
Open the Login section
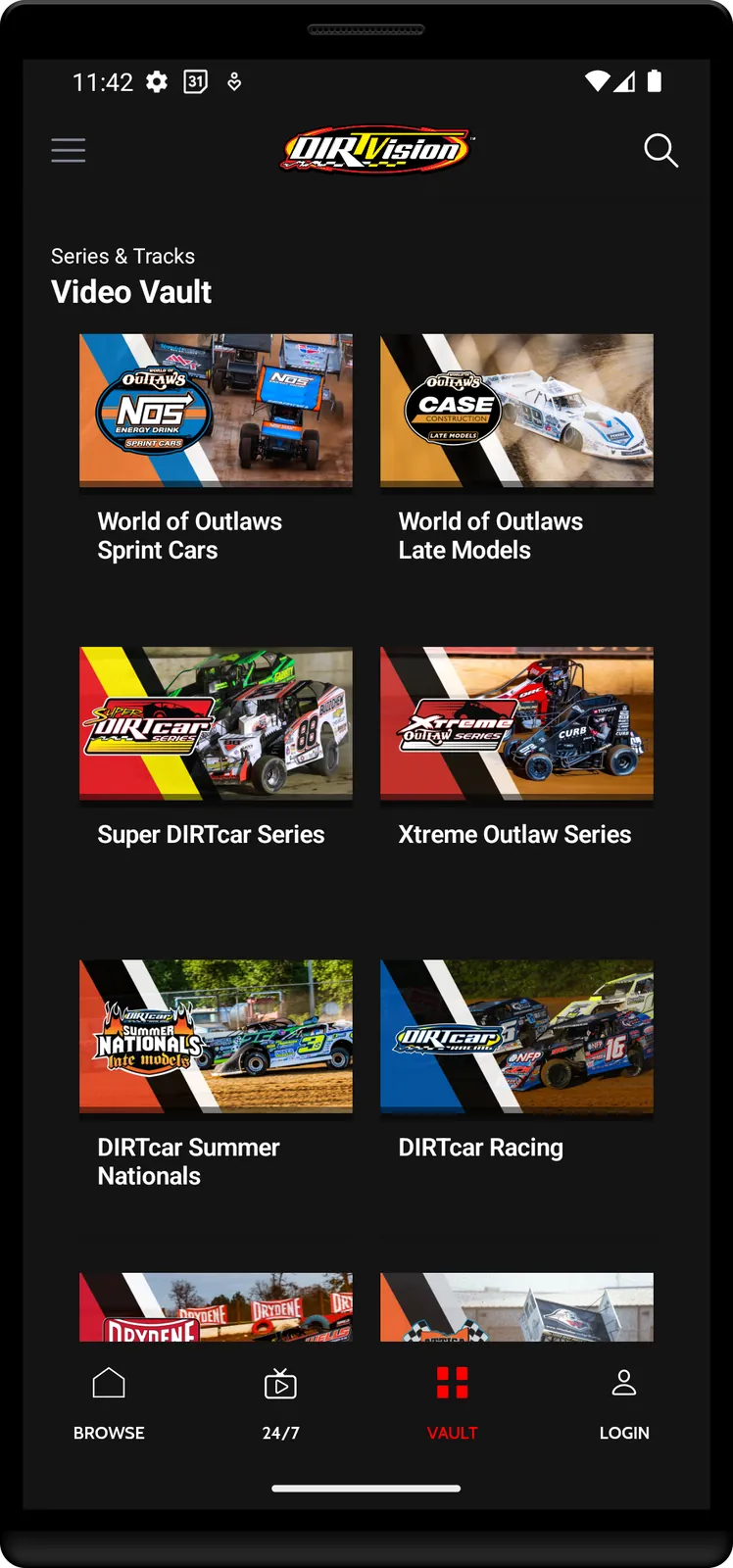point(624,1401)
